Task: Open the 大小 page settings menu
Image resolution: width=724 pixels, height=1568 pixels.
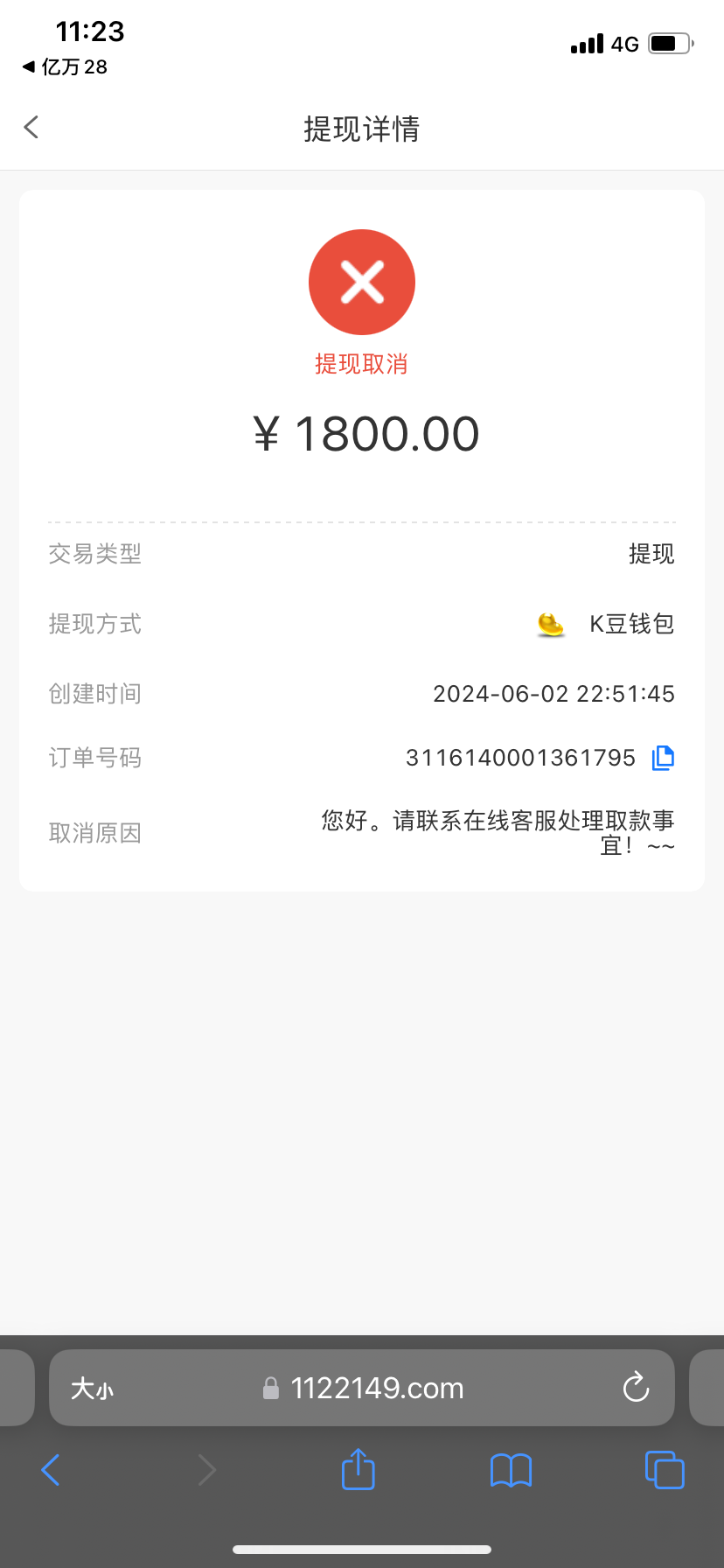Action: point(92,1389)
